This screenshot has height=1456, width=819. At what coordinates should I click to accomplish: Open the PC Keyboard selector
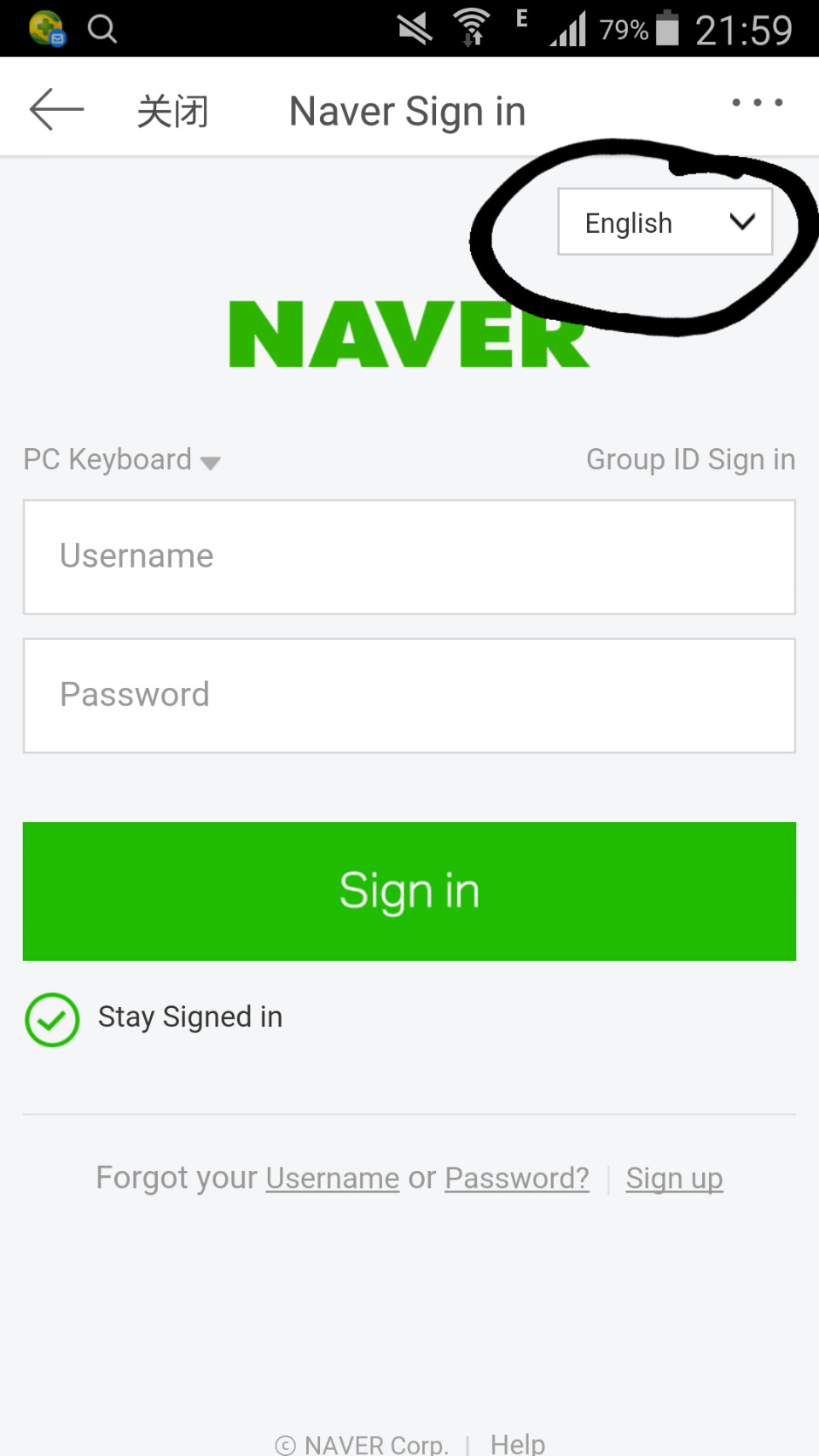click(121, 460)
